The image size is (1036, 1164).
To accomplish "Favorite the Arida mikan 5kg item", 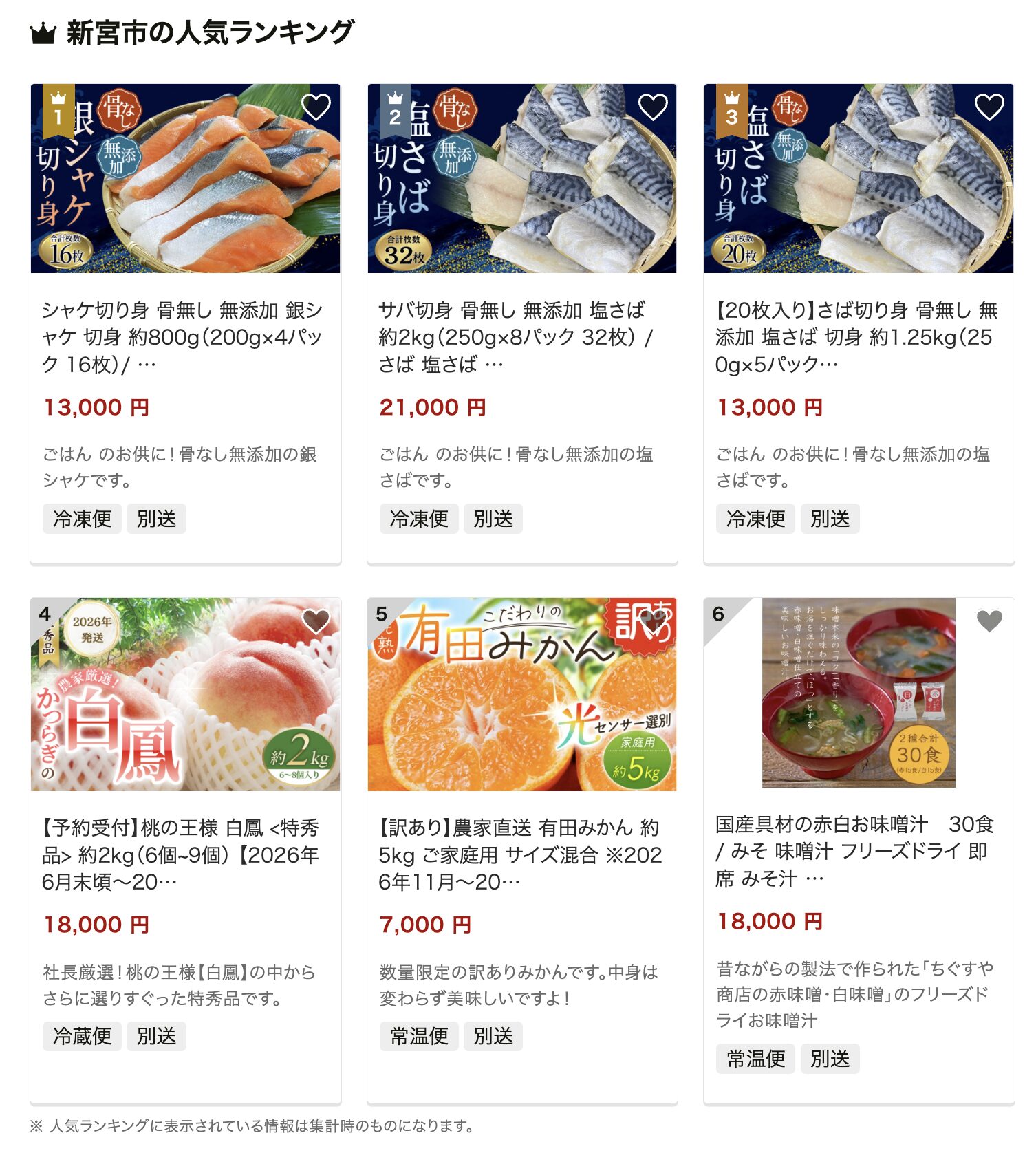I will (x=653, y=621).
